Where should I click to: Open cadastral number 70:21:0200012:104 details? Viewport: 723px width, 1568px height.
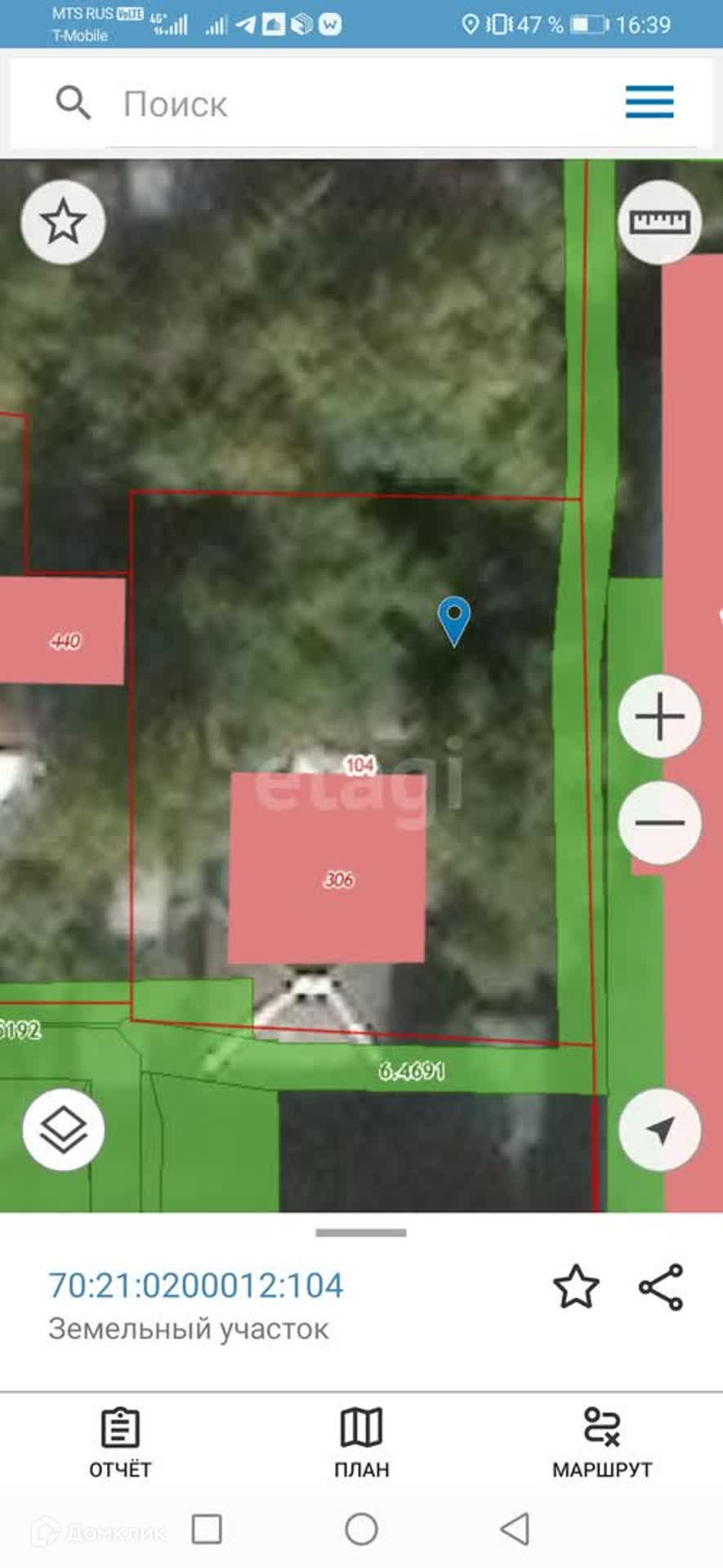coord(196,1286)
